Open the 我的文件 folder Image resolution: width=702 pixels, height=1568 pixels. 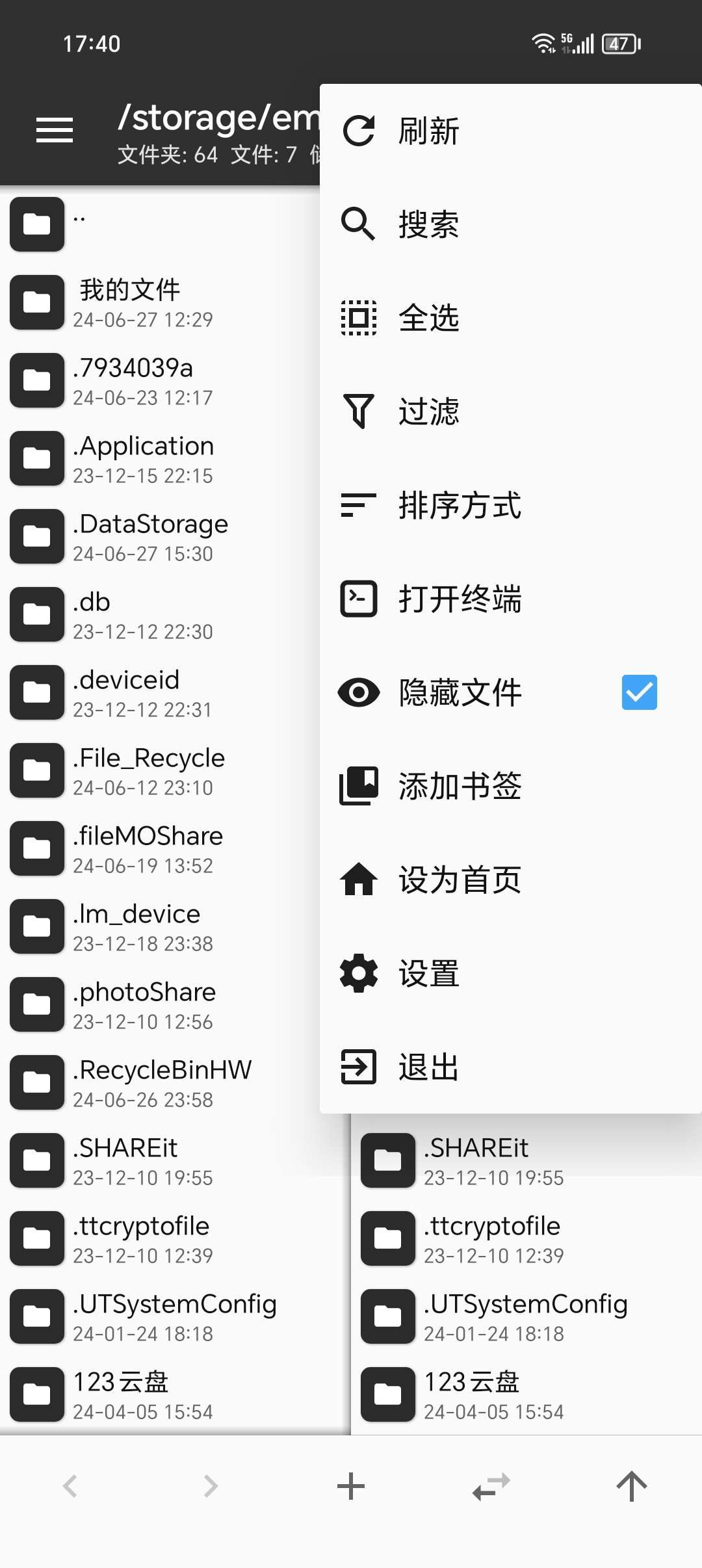[130, 302]
